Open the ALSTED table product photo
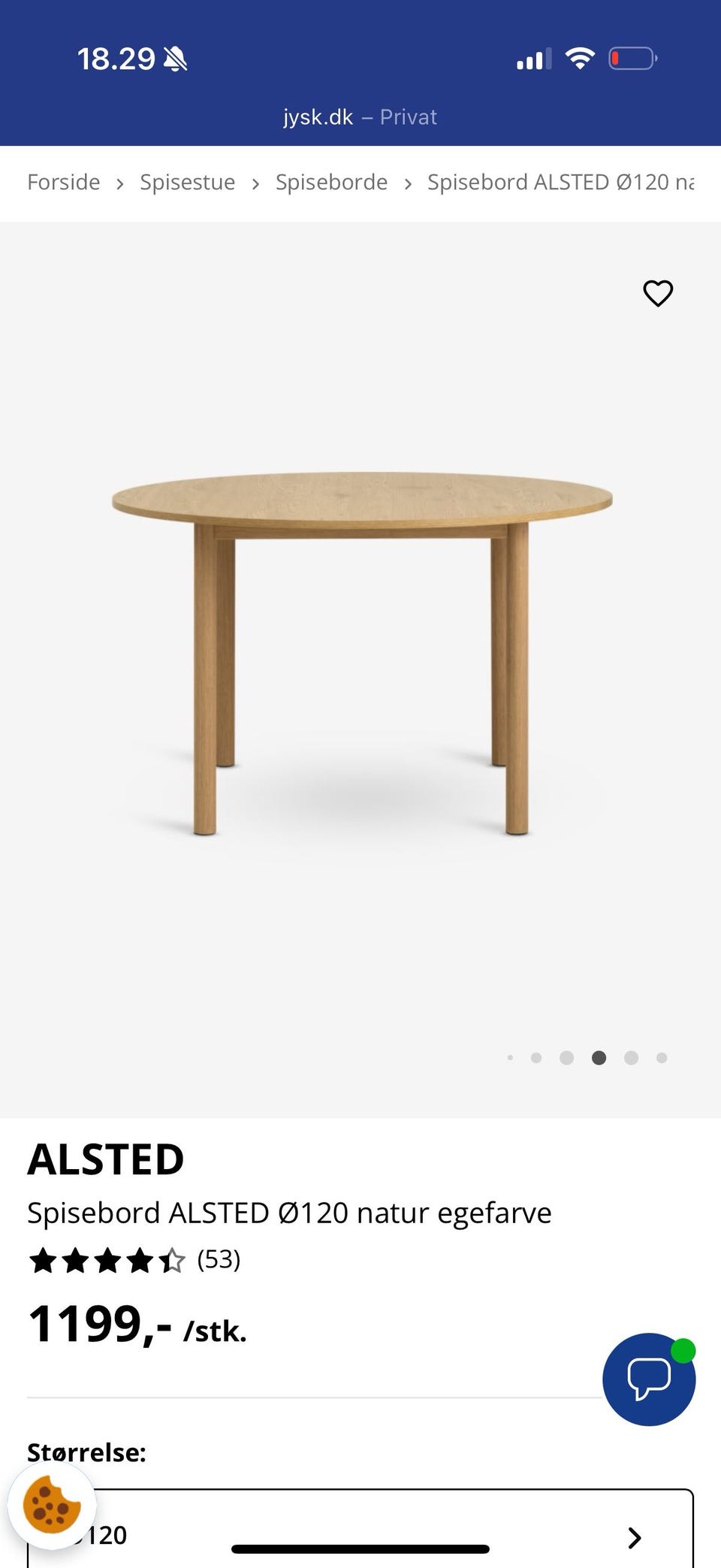Screen dimensions: 721x1568 (362, 654)
